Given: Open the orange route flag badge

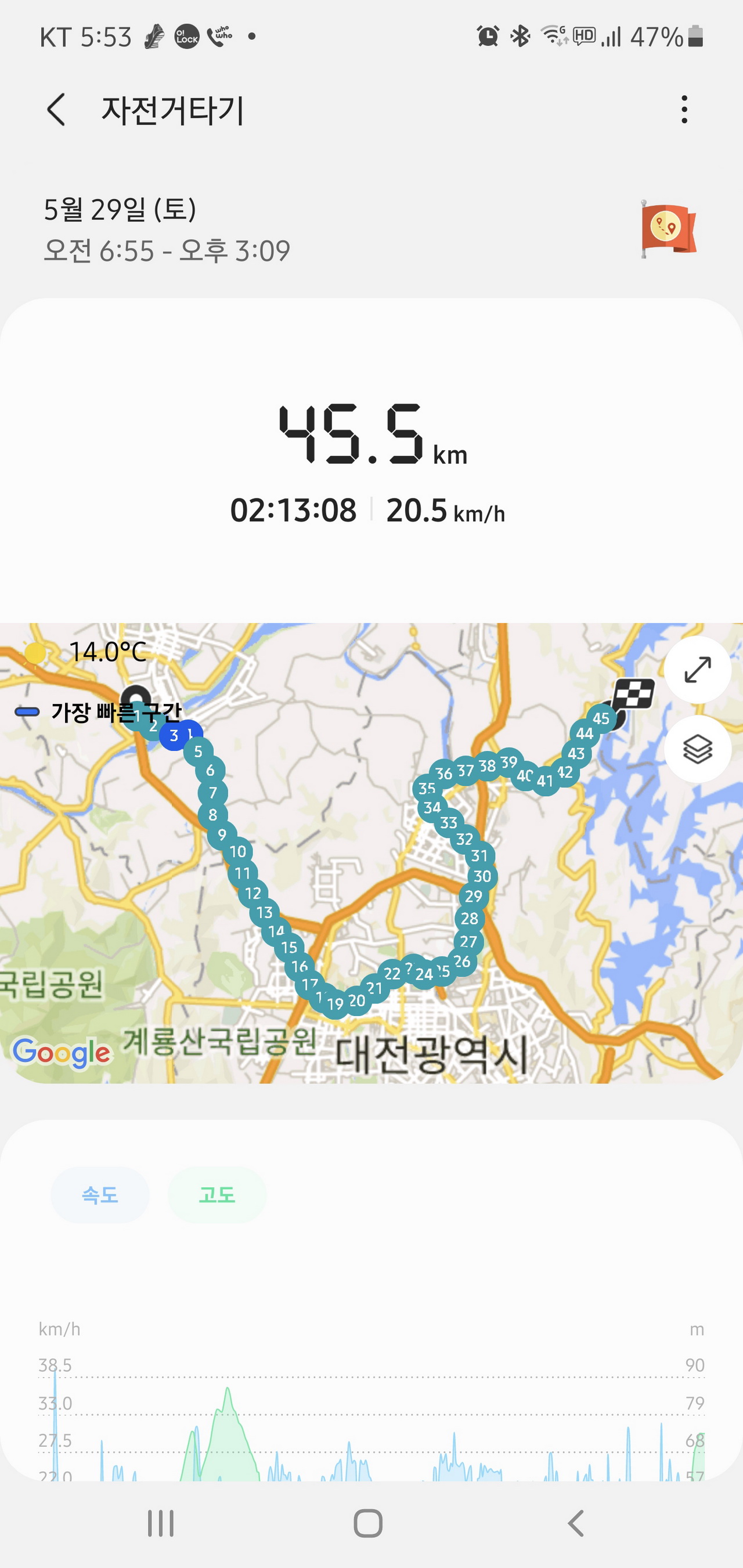Looking at the screenshot, I should click(668, 229).
